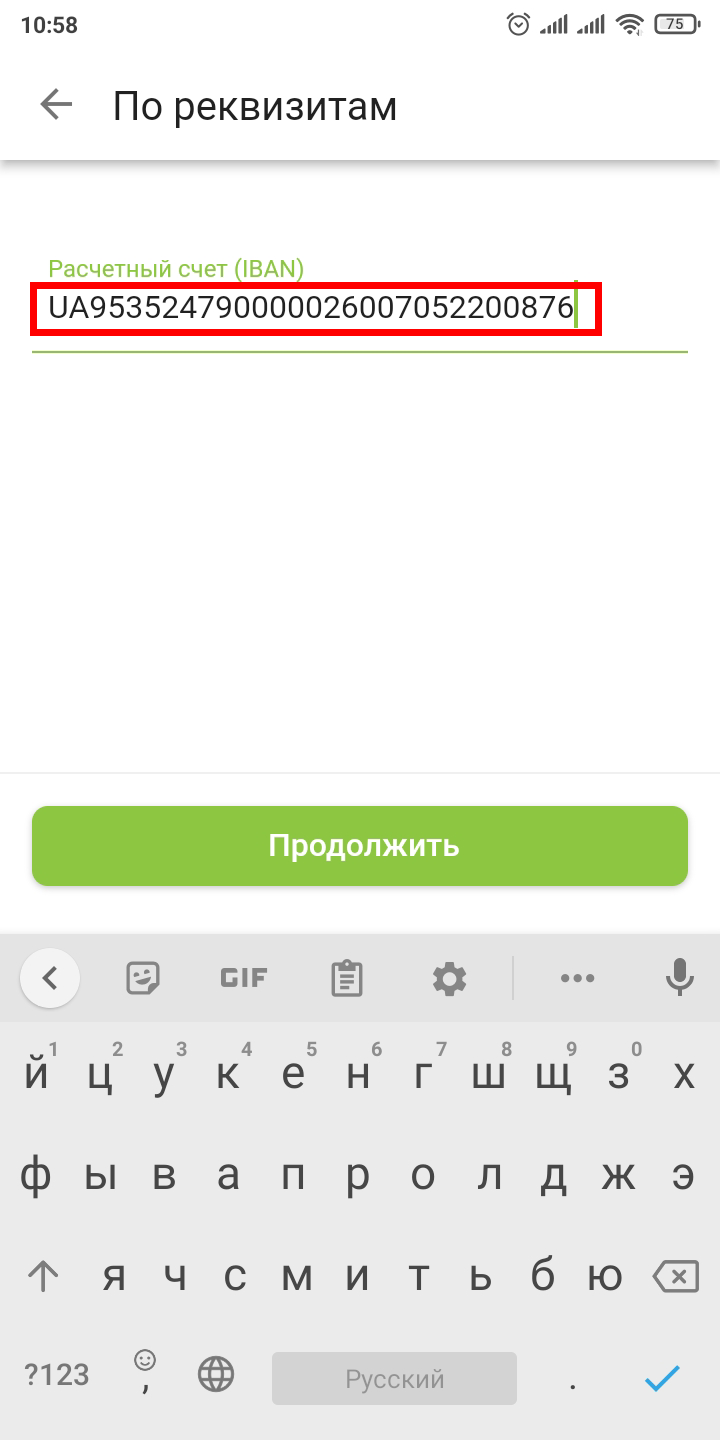The height and width of the screenshot is (1440, 720).
Task: Tap the Продолжить button
Action: coord(360,846)
